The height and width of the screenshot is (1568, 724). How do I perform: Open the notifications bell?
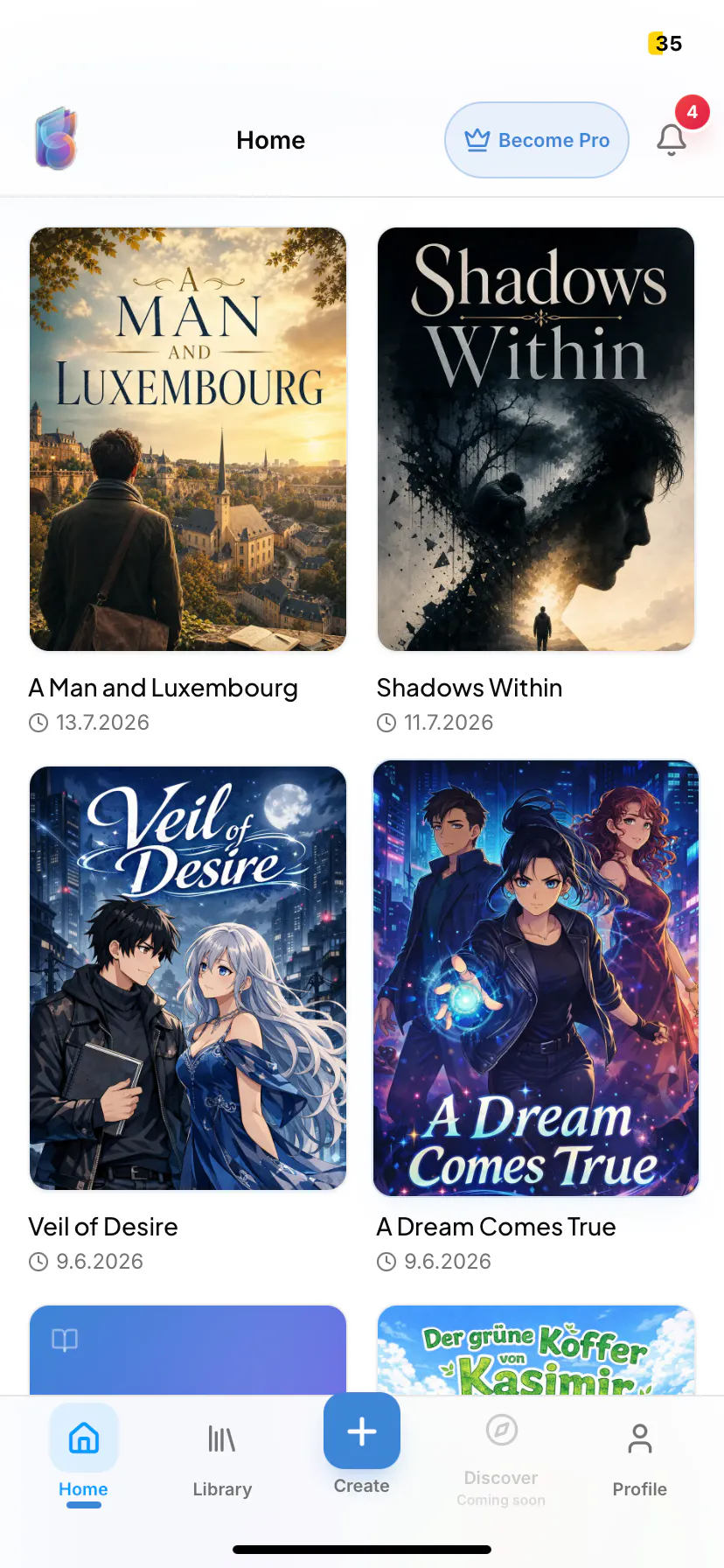672,140
